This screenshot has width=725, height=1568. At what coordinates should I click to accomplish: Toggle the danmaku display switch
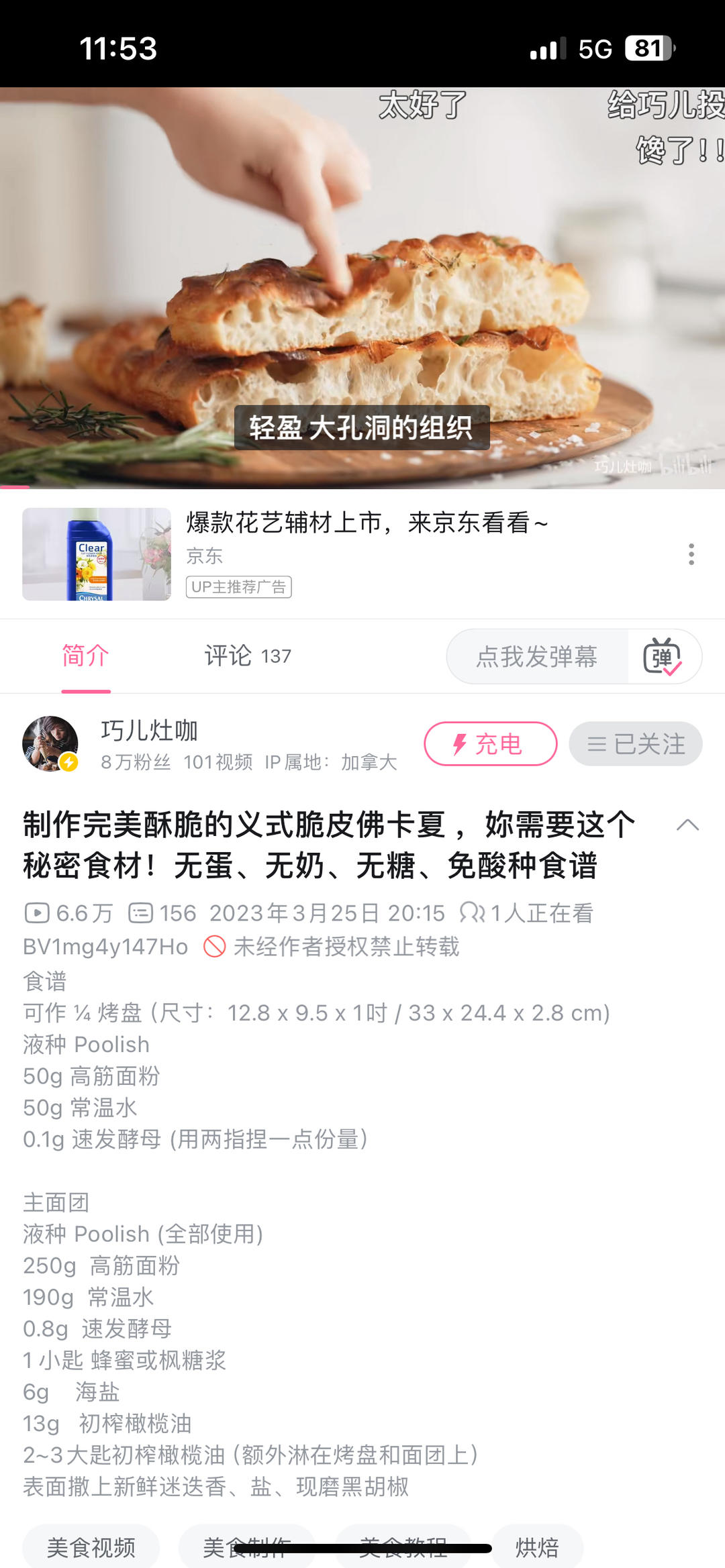click(663, 656)
